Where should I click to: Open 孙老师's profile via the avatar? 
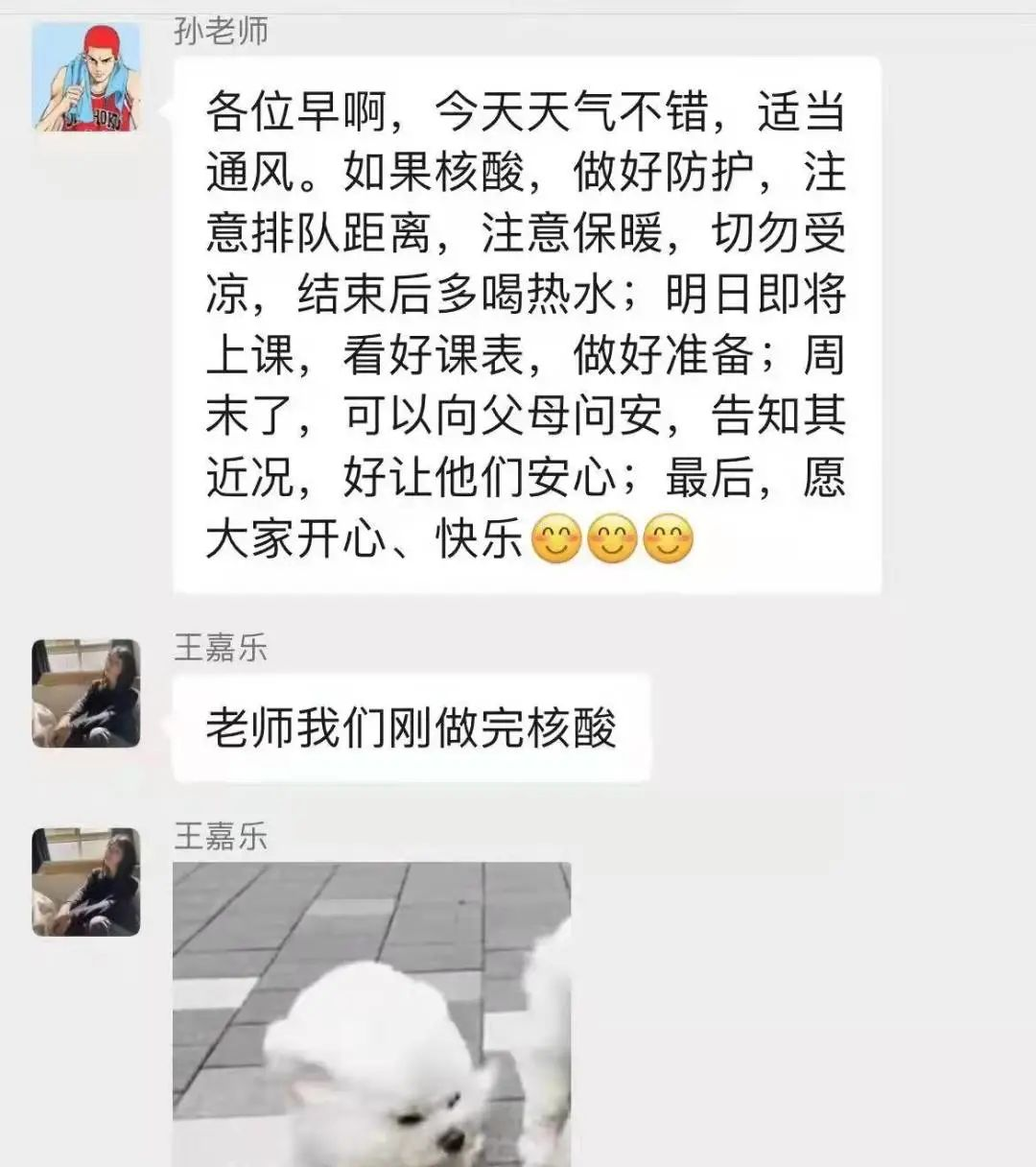(x=86, y=77)
